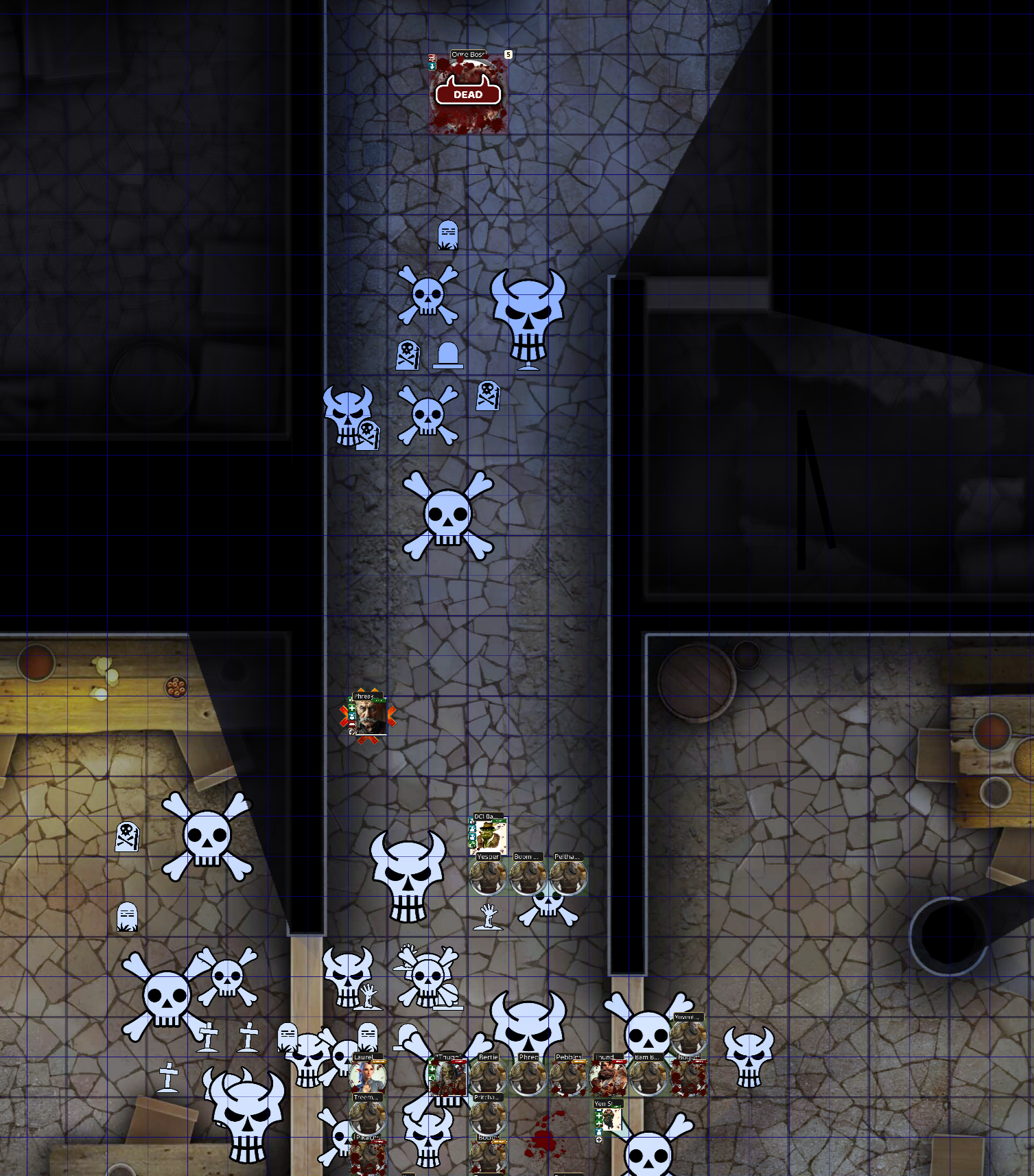Select the Treem... ogre token
Screen dimensions: 1034x1176
(368, 1118)
